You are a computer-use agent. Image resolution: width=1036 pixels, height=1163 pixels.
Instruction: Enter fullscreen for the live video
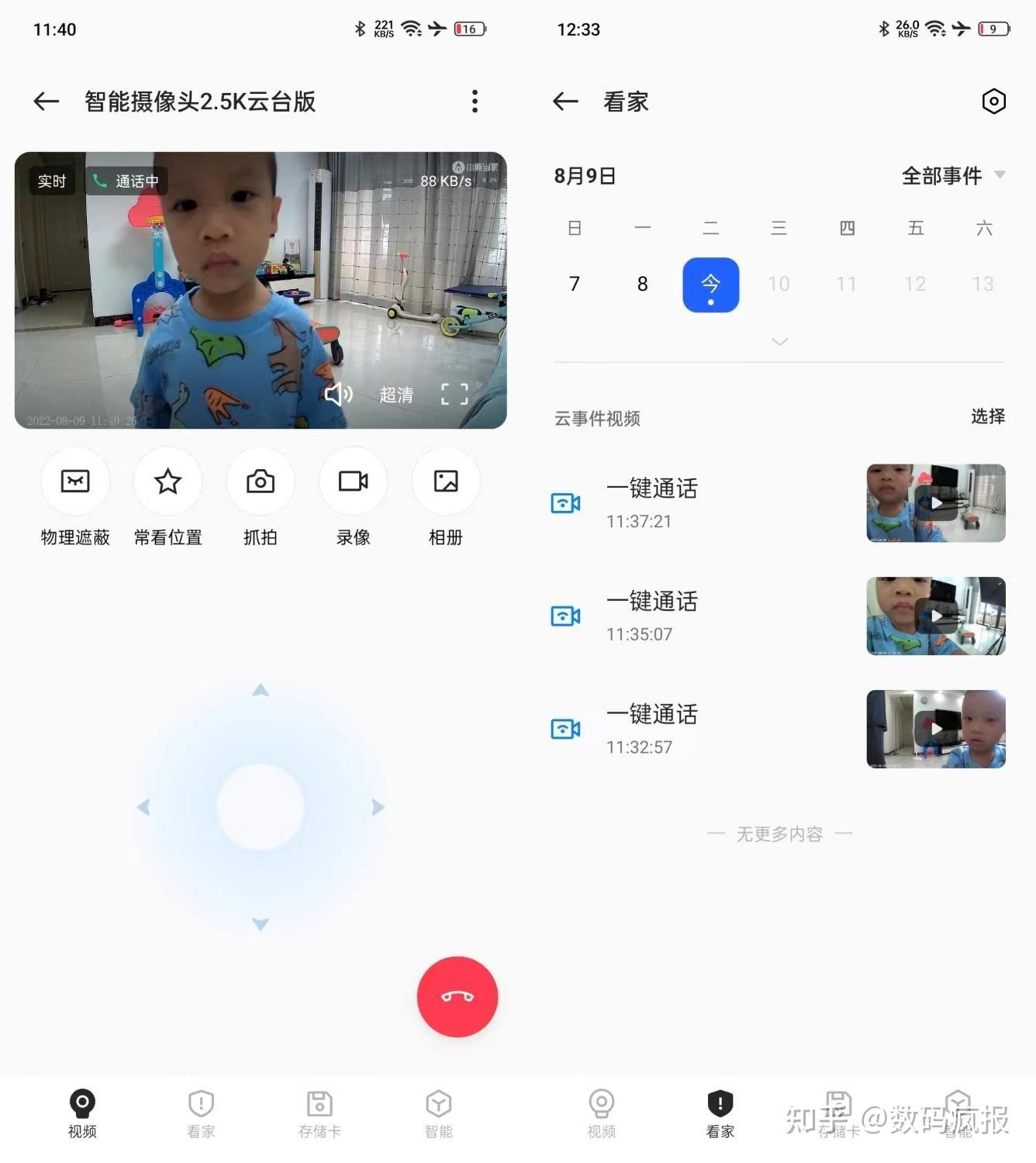click(x=454, y=394)
